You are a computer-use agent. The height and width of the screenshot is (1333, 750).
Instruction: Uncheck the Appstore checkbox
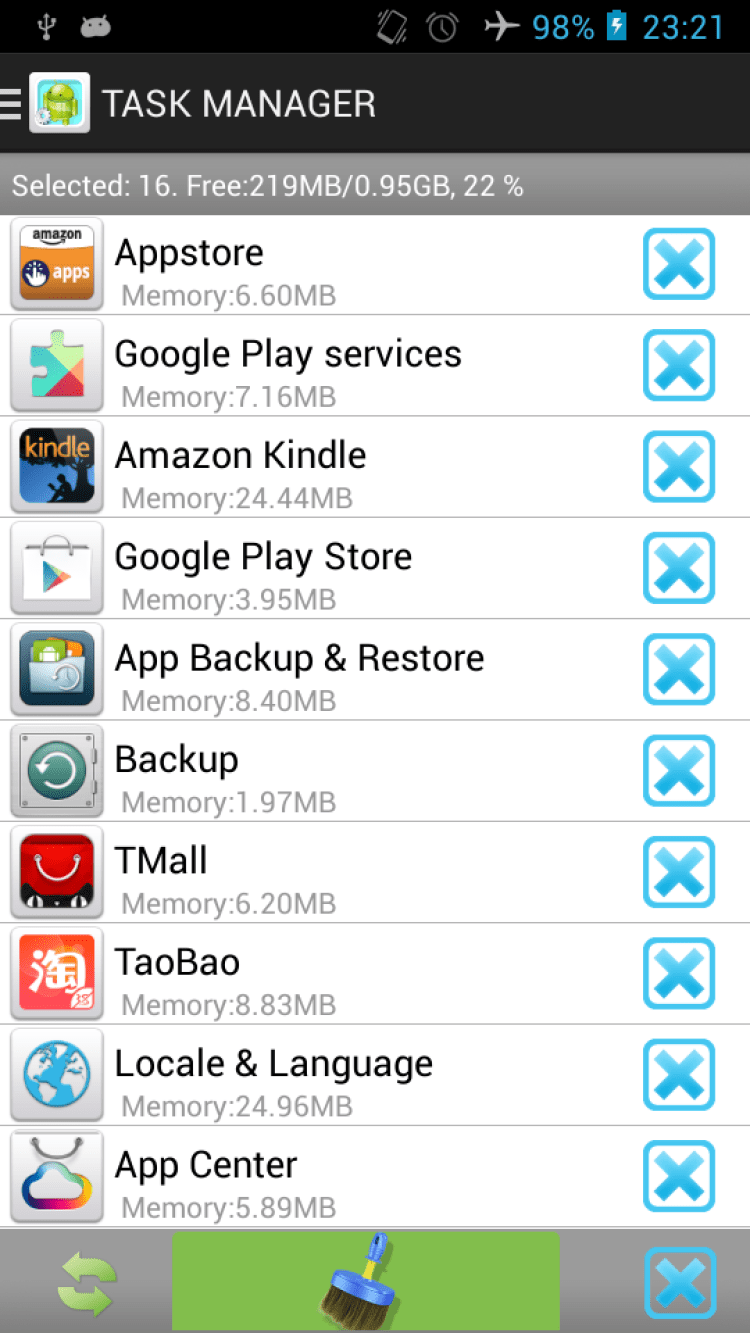pyautogui.click(x=679, y=264)
